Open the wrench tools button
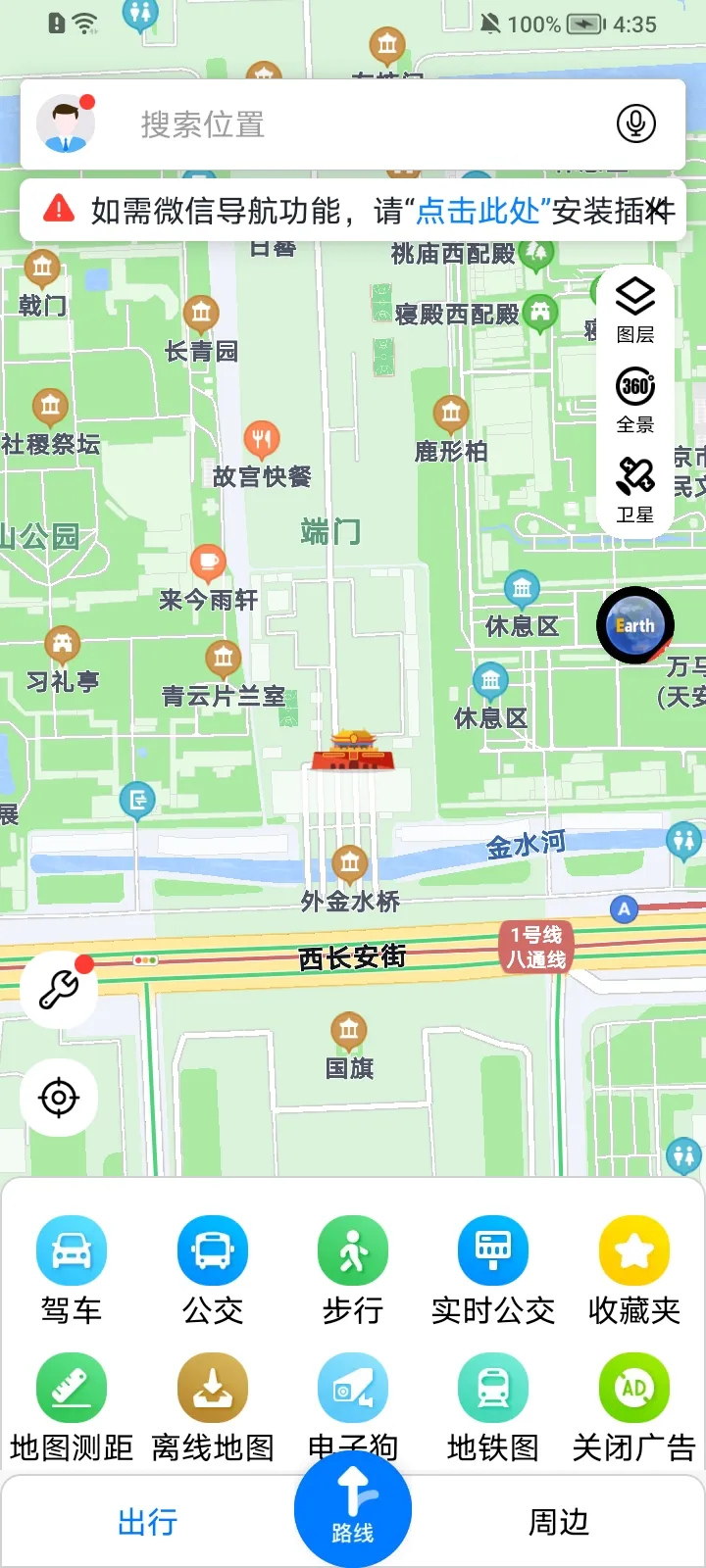 point(59,989)
